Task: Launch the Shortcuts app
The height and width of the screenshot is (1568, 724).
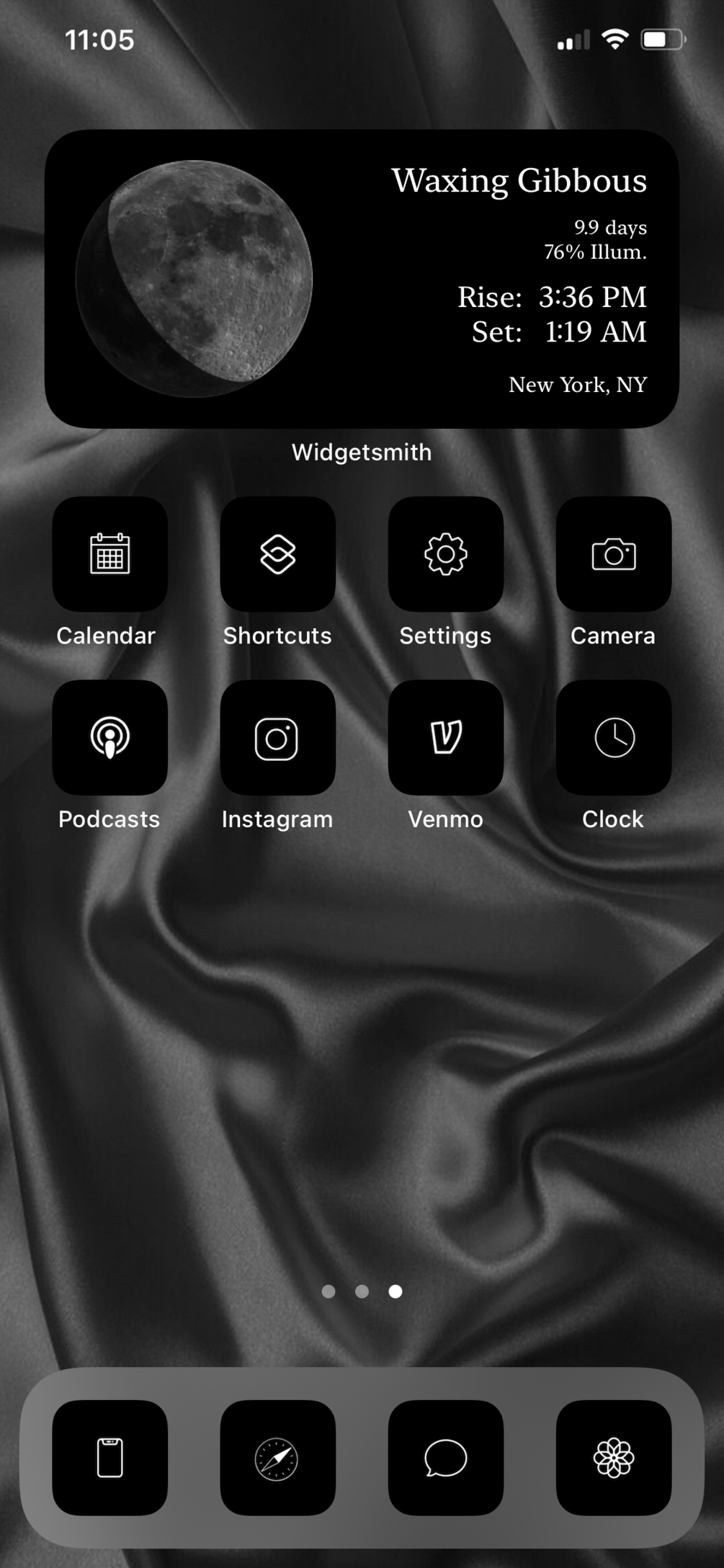Action: click(277, 554)
